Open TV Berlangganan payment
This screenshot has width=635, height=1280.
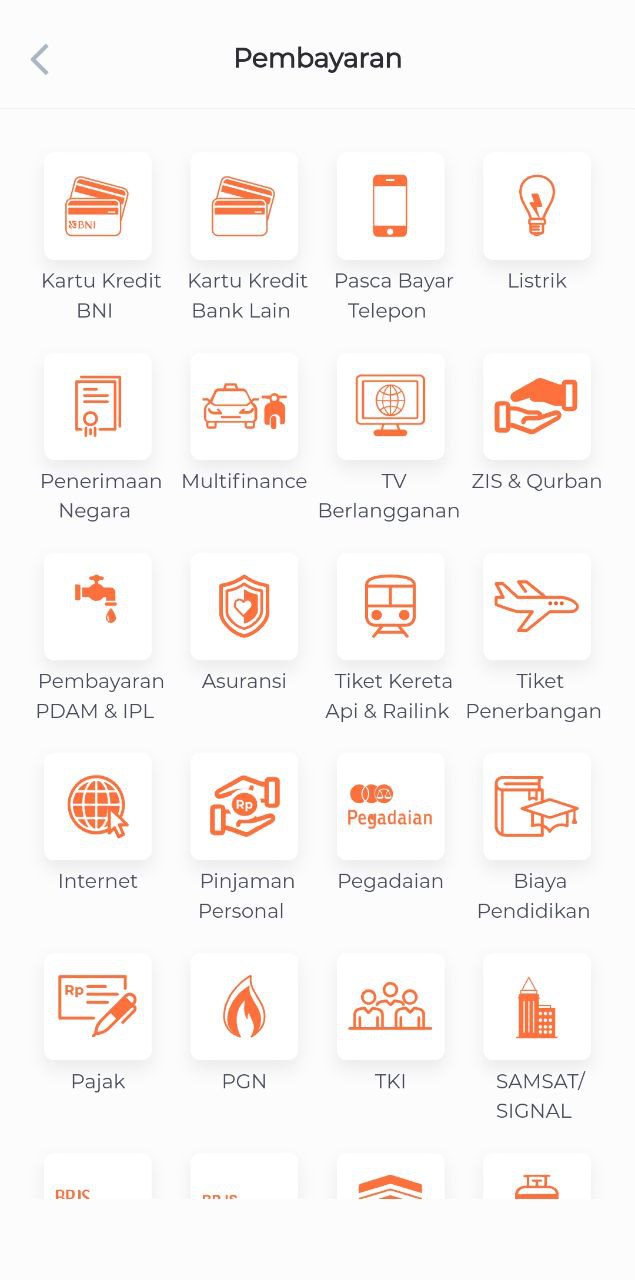coord(390,406)
